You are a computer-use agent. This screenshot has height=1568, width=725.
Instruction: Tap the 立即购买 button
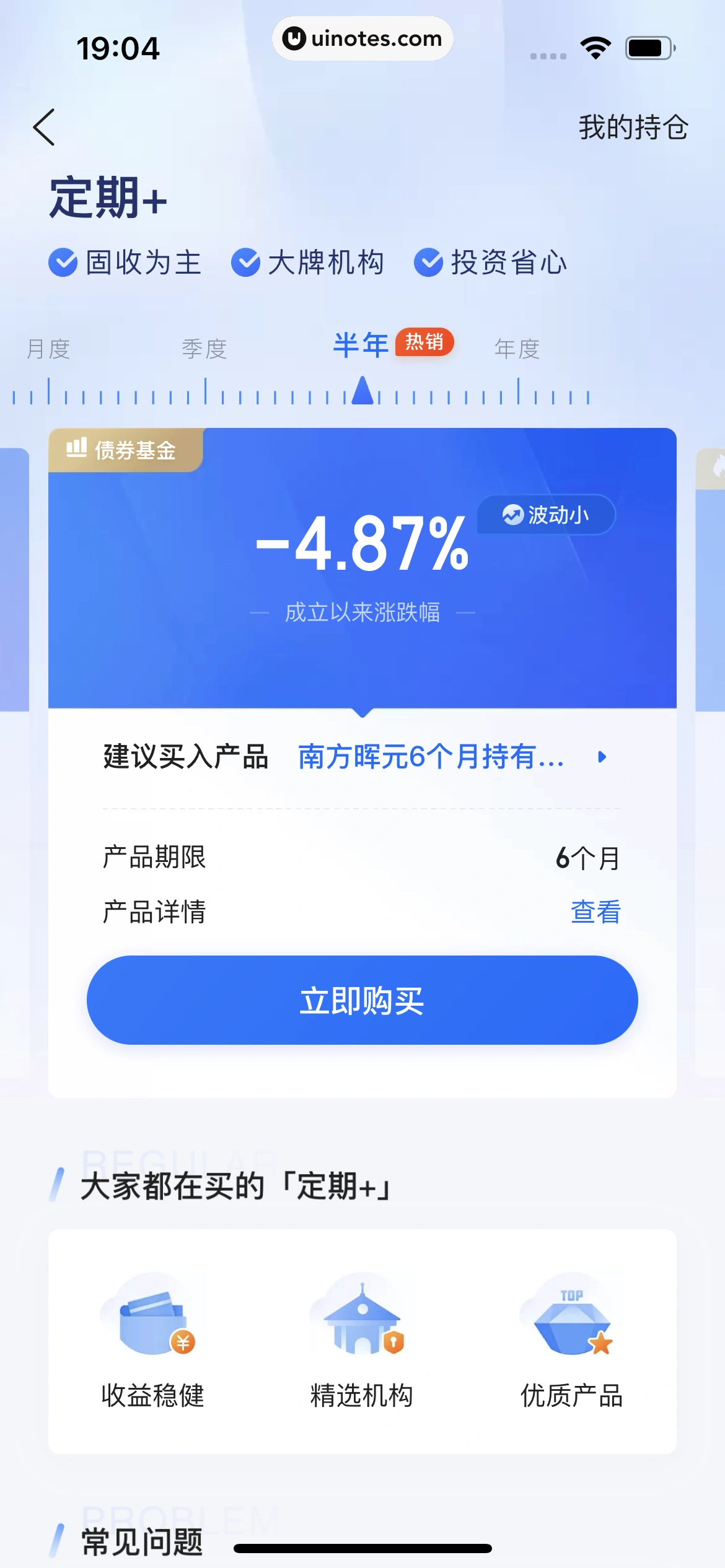362,1000
